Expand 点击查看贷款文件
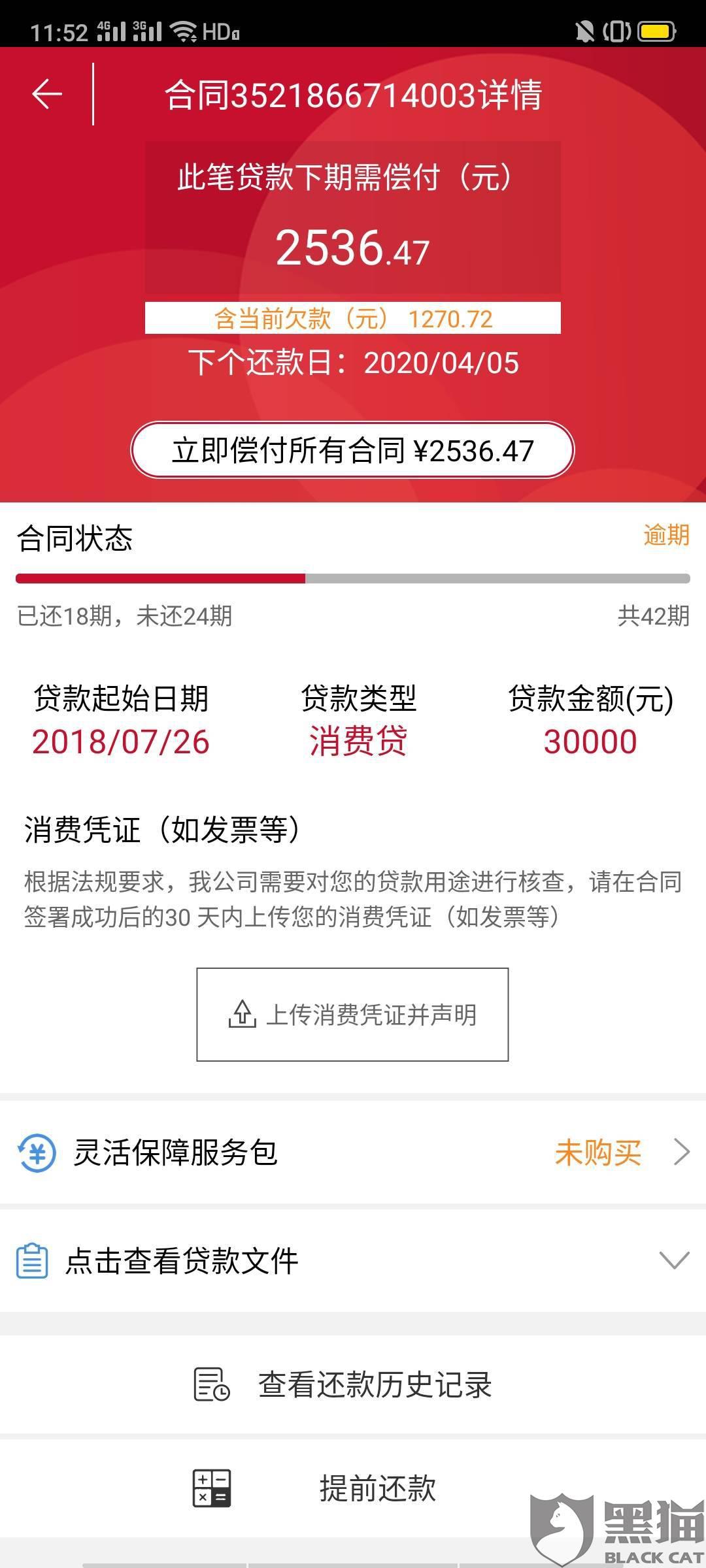This screenshot has height=1568, width=706. 353,1260
